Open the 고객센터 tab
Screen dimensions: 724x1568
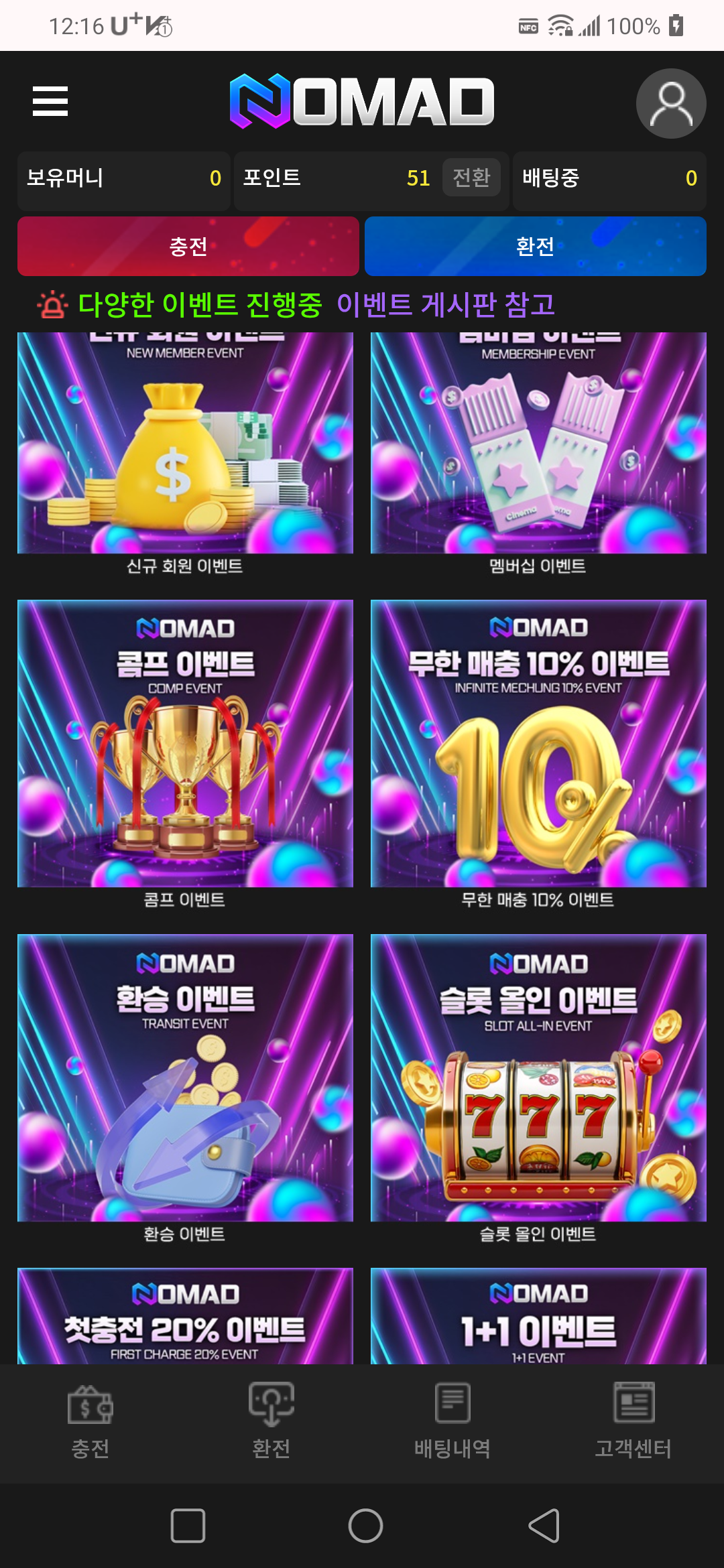[x=633, y=1421]
